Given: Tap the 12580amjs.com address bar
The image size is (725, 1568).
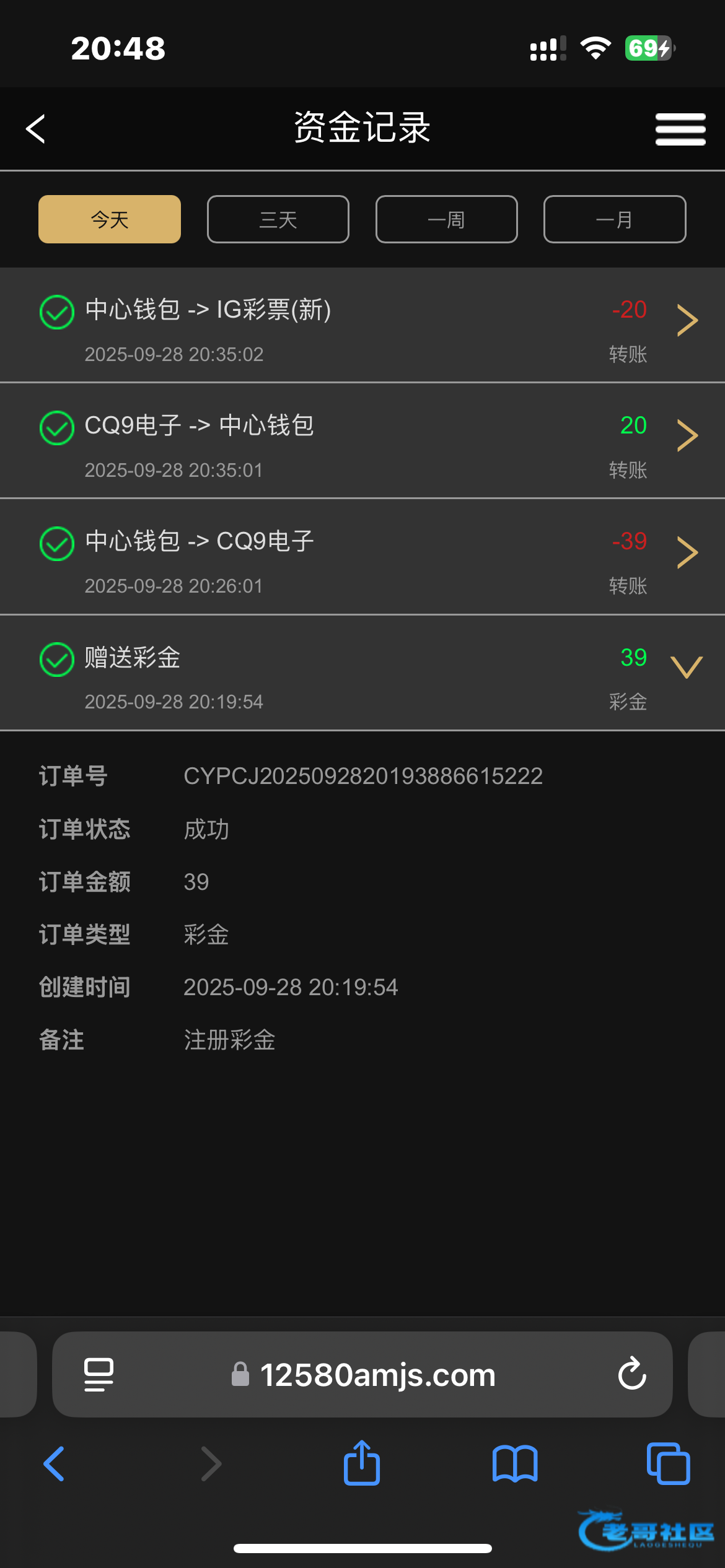Looking at the screenshot, I should pos(378,1375).
